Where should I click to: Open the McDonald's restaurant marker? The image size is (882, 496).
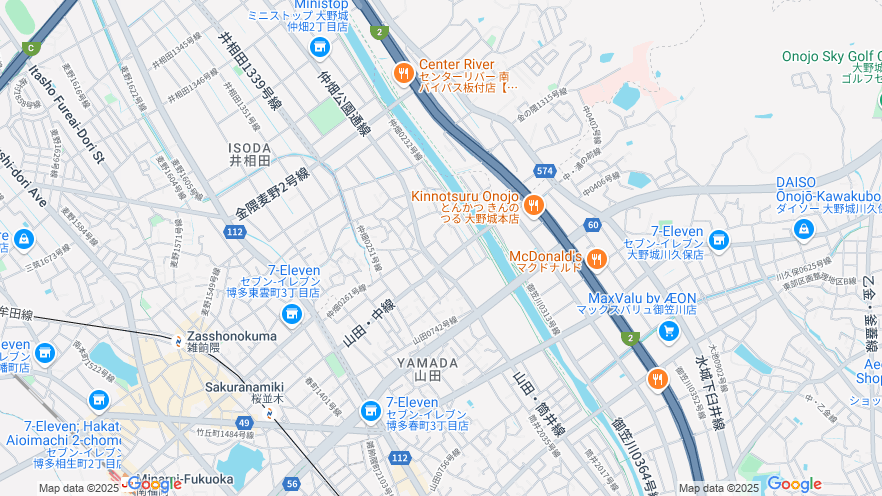(x=597, y=258)
